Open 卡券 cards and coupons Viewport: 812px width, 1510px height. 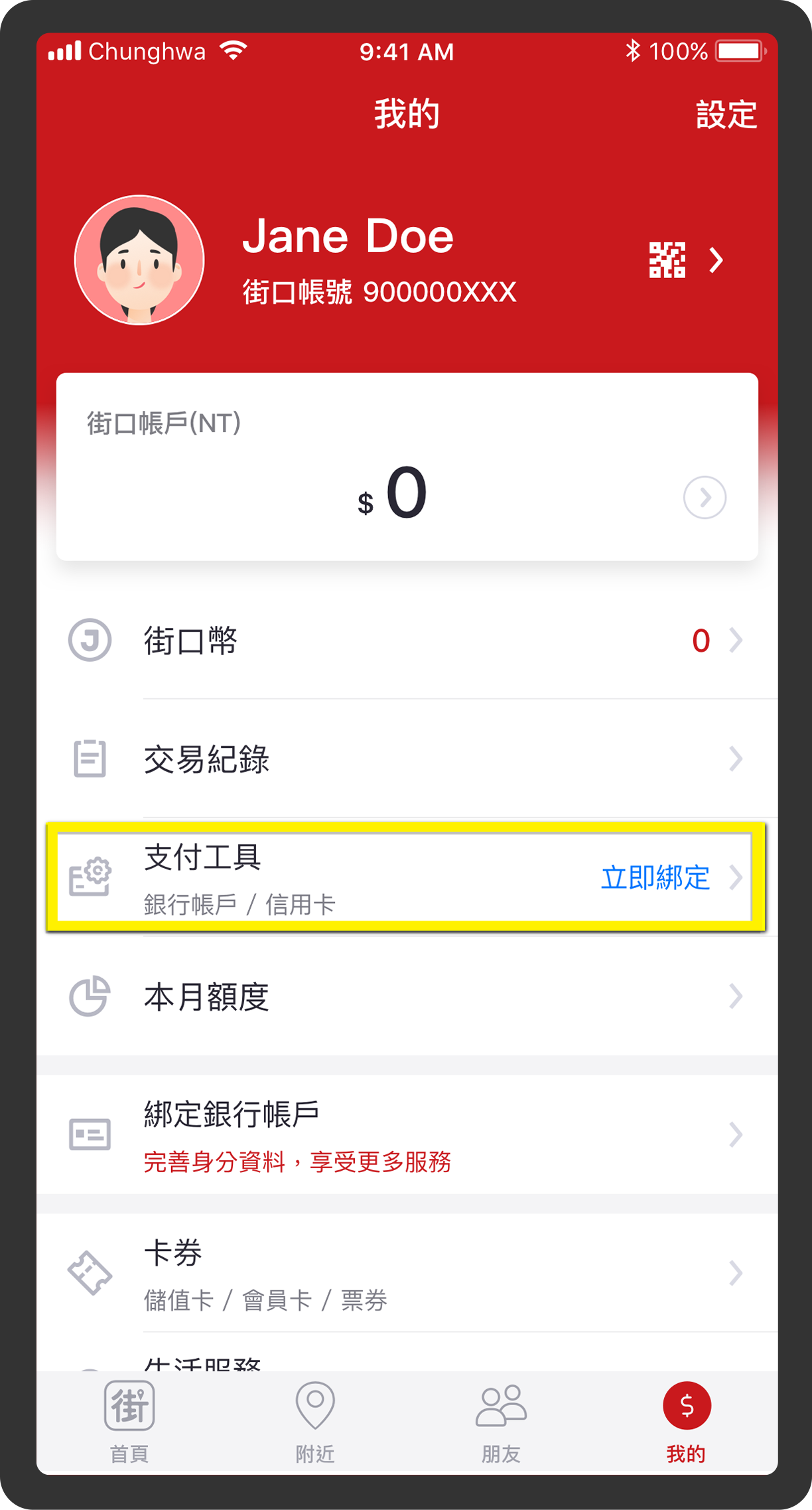(x=406, y=1272)
